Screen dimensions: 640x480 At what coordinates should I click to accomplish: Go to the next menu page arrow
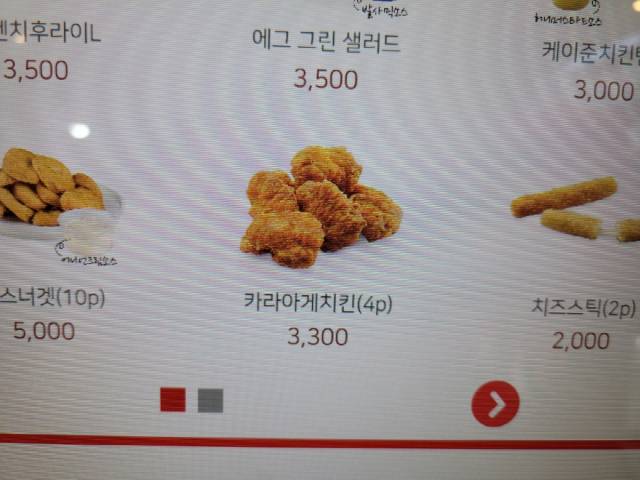[x=495, y=403]
